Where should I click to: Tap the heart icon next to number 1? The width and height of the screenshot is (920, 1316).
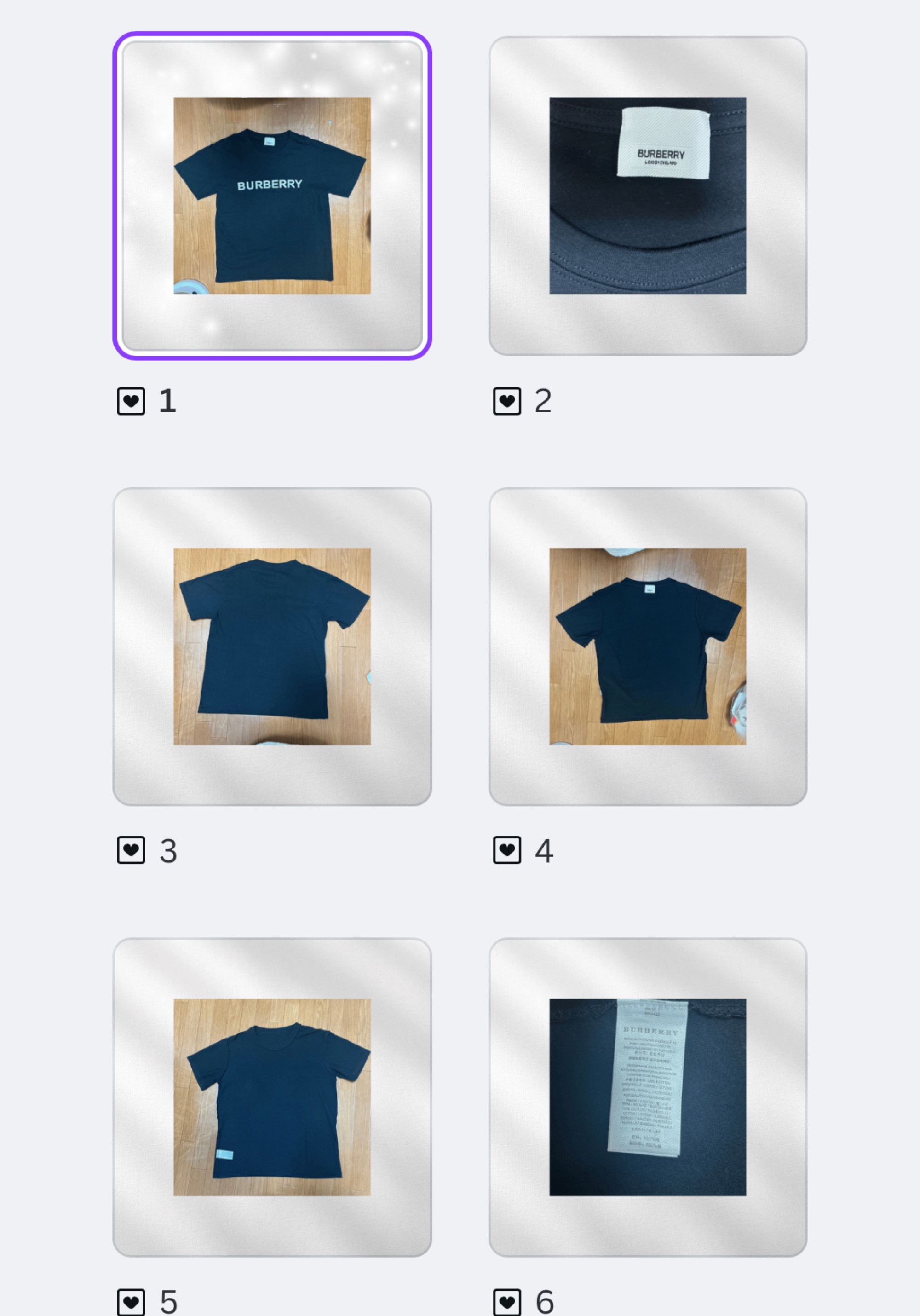pyautogui.click(x=131, y=401)
